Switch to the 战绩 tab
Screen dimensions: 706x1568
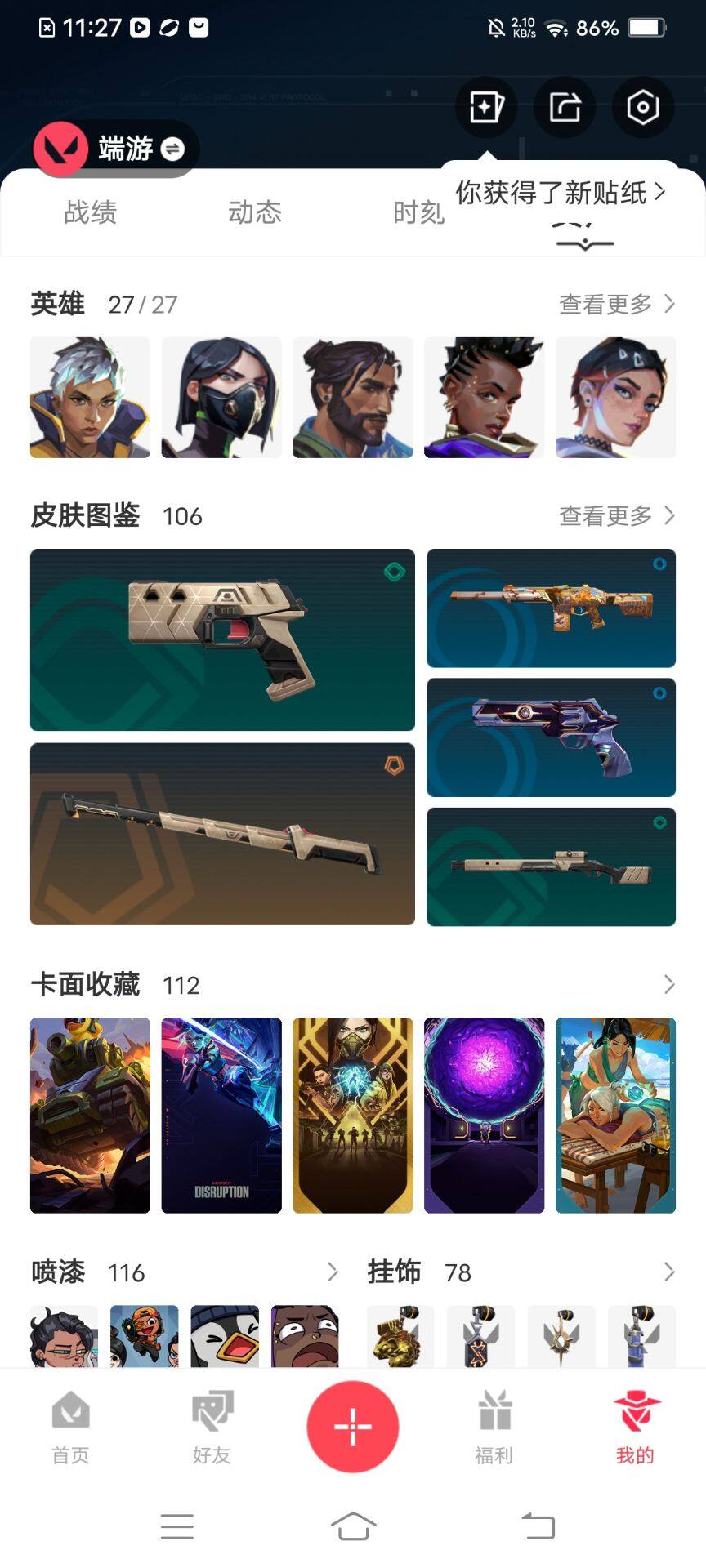[x=90, y=212]
